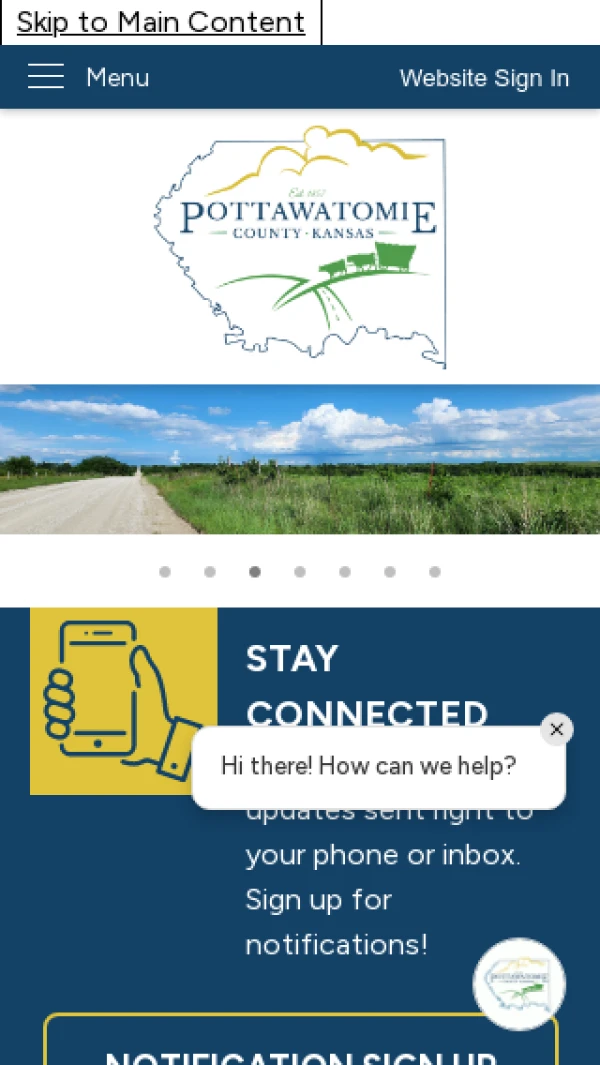Jump to the second slideshow dot
The image size is (600, 1065).
pos(210,572)
